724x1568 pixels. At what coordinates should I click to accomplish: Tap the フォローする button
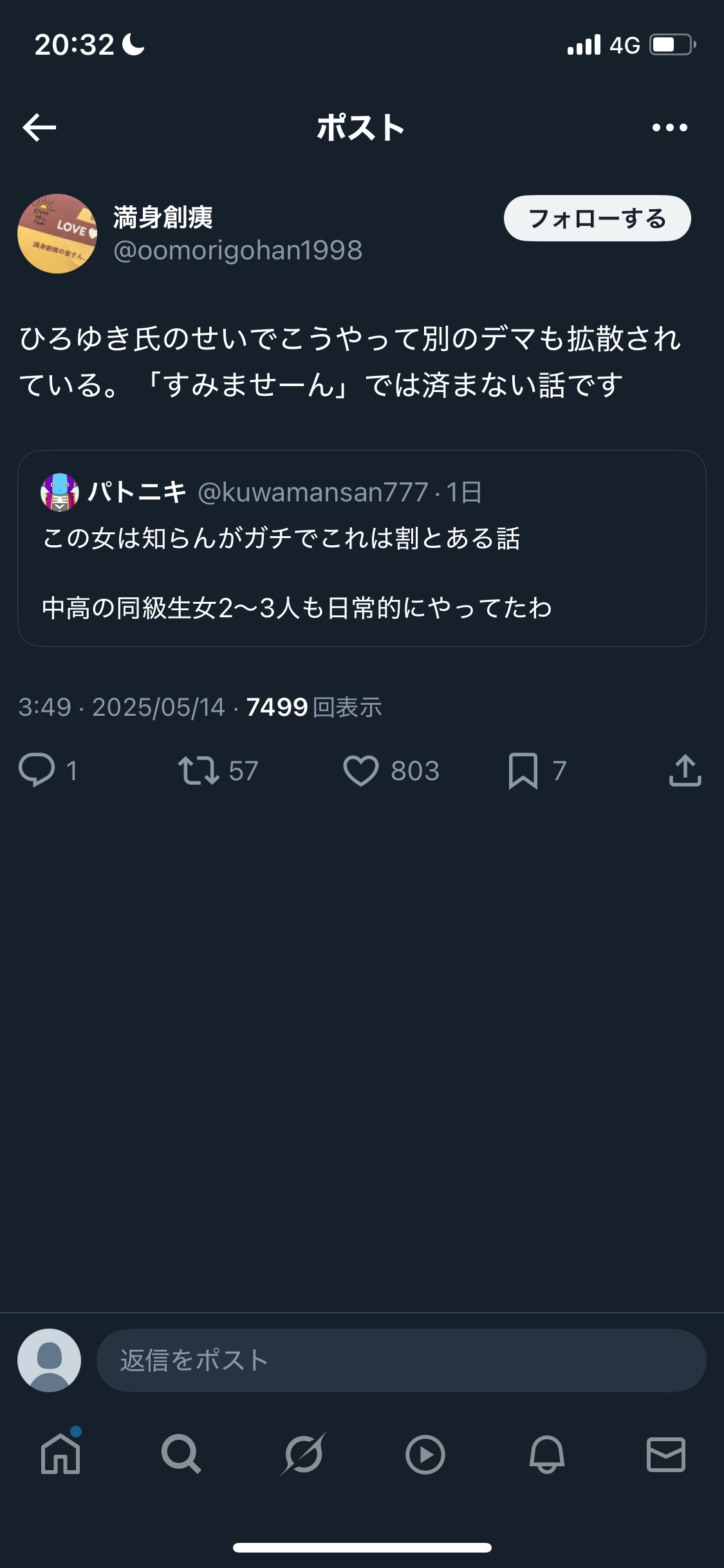point(597,219)
